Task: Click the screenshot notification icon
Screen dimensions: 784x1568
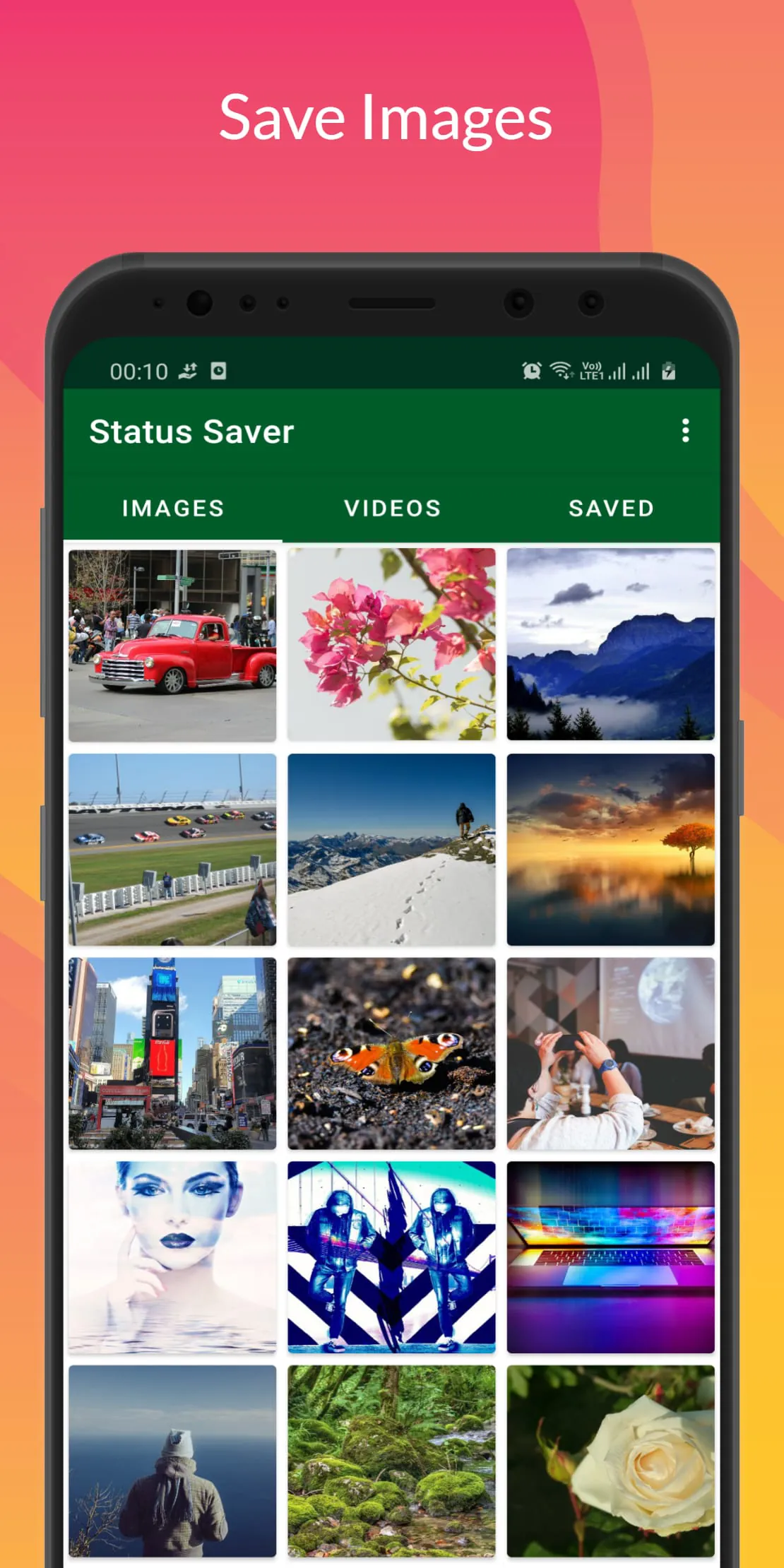Action: [218, 370]
